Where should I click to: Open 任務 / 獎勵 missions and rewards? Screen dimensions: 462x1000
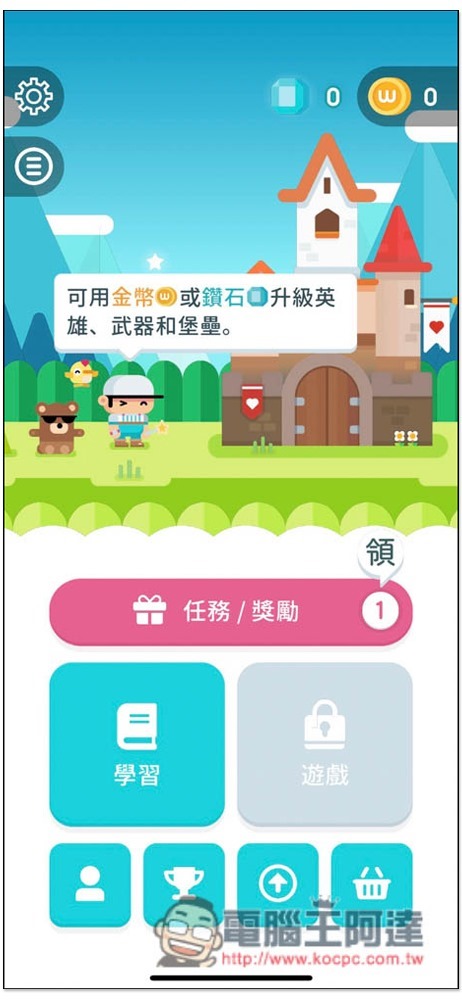pyautogui.click(x=231, y=612)
